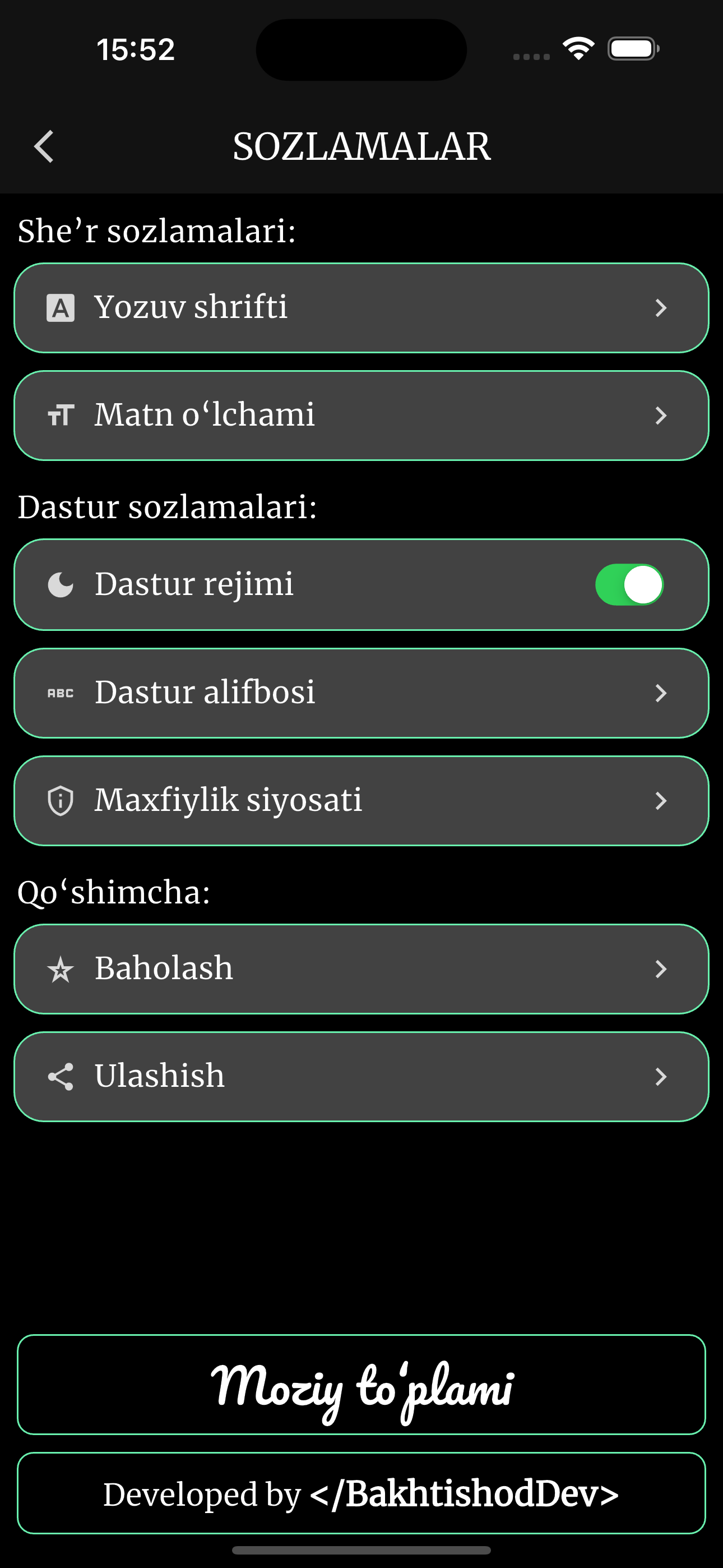Tap the ABC alphabet icon for Dastur alifbosi
Image resolution: width=723 pixels, height=1568 pixels.
[x=61, y=692]
